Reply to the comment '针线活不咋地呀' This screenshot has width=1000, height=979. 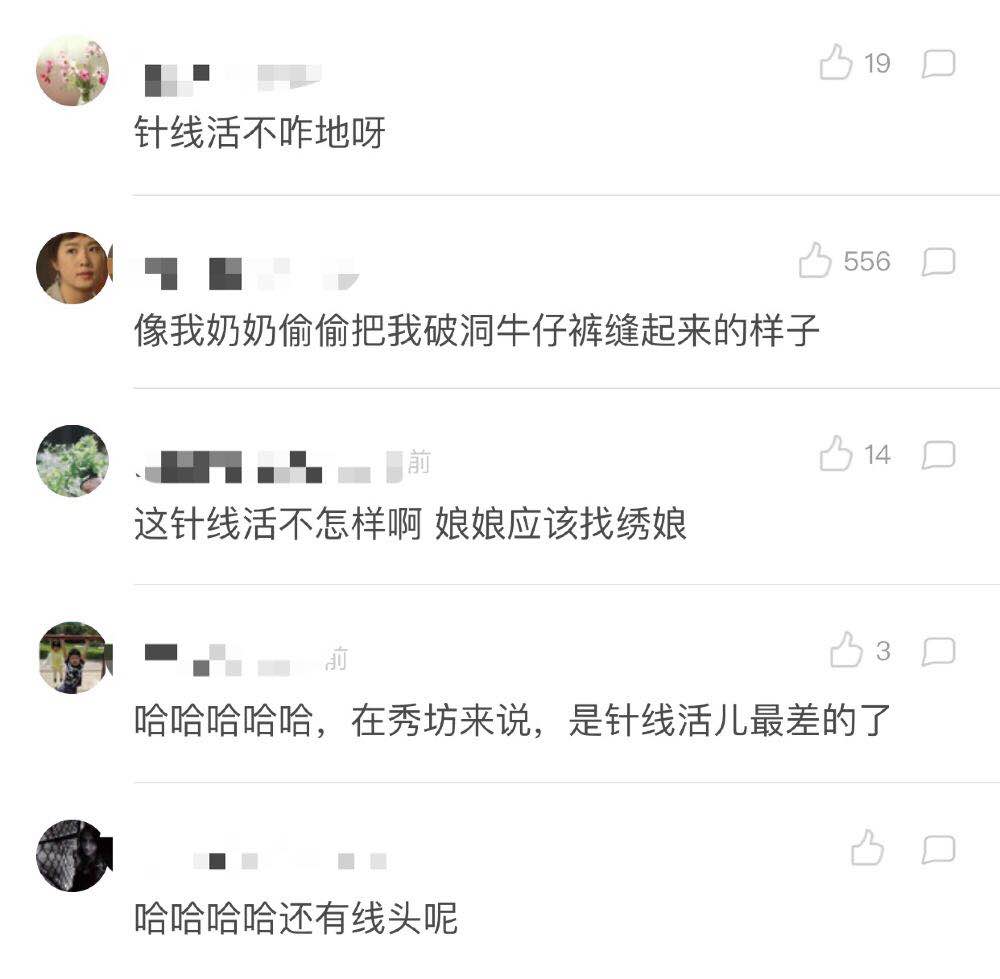pyautogui.click(x=938, y=64)
